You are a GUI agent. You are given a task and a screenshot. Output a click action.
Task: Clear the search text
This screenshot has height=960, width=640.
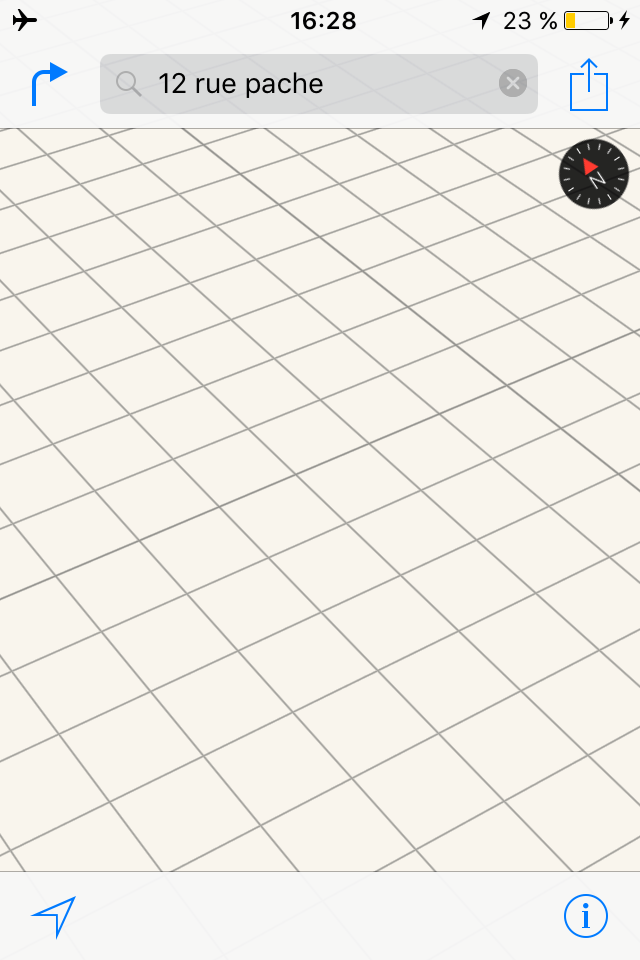coord(513,83)
